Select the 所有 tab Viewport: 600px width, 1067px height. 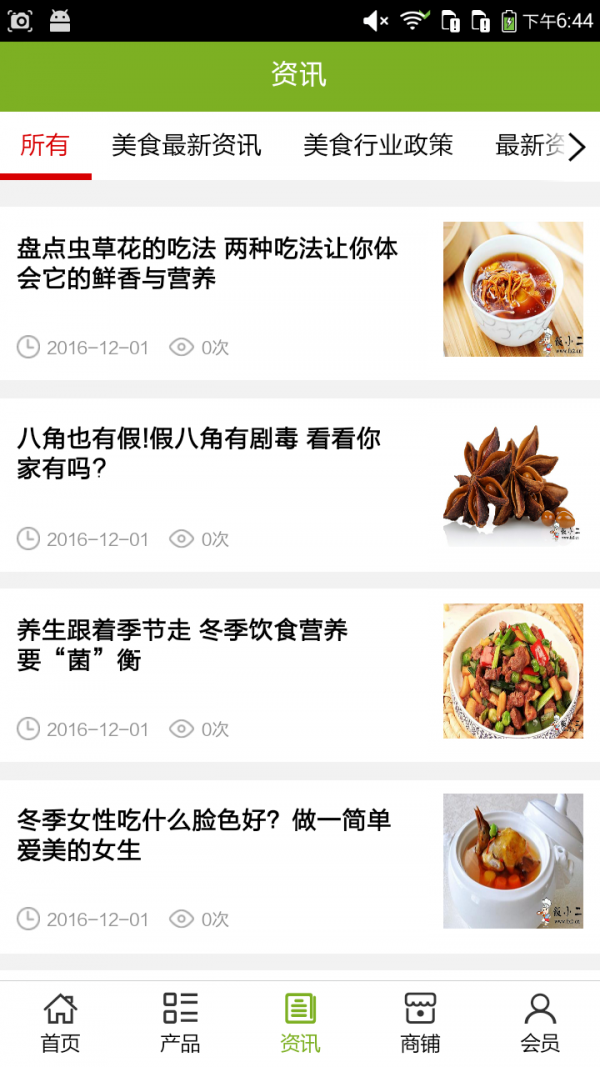(45, 146)
